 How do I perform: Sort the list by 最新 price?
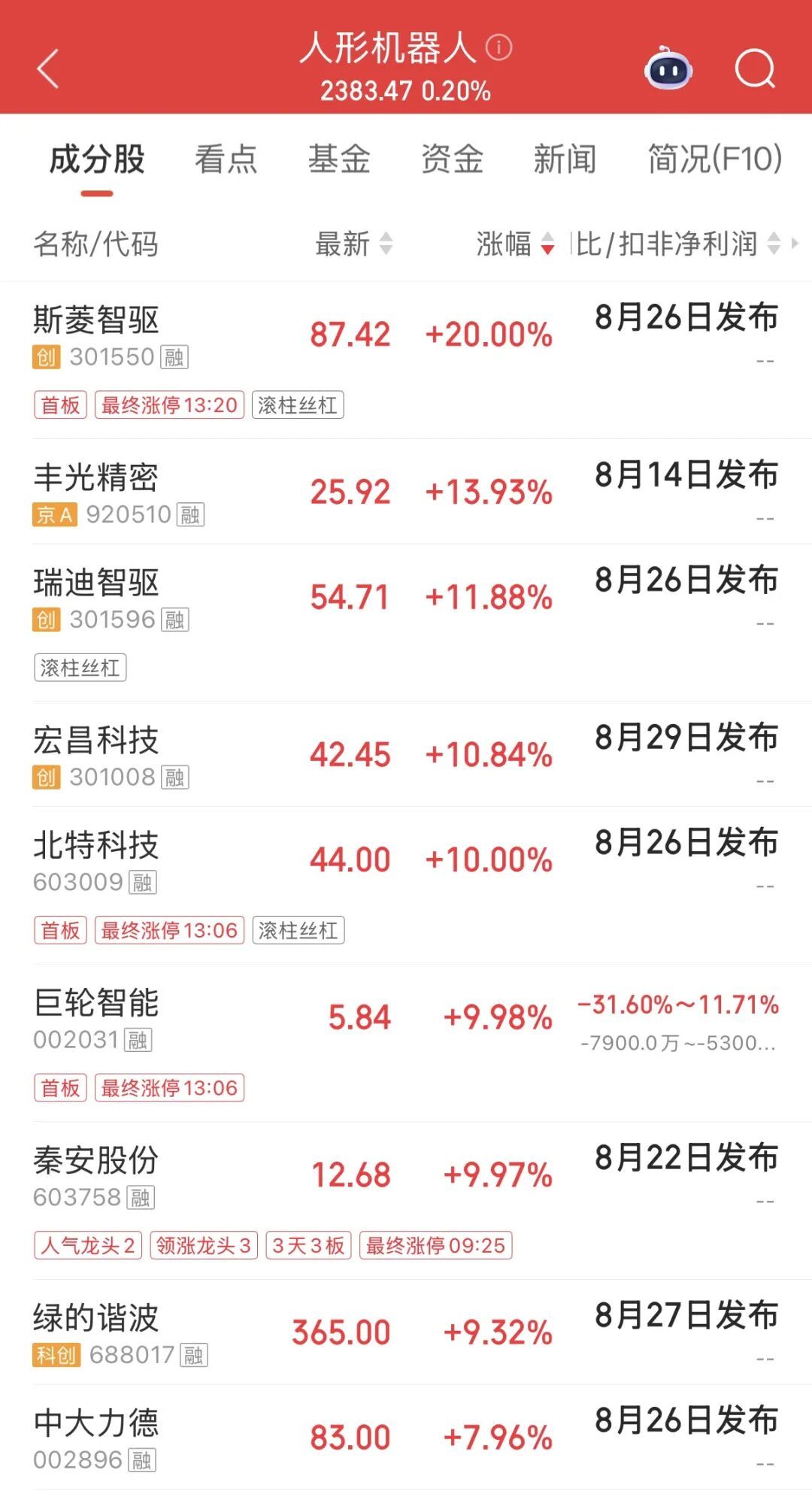[x=354, y=244]
